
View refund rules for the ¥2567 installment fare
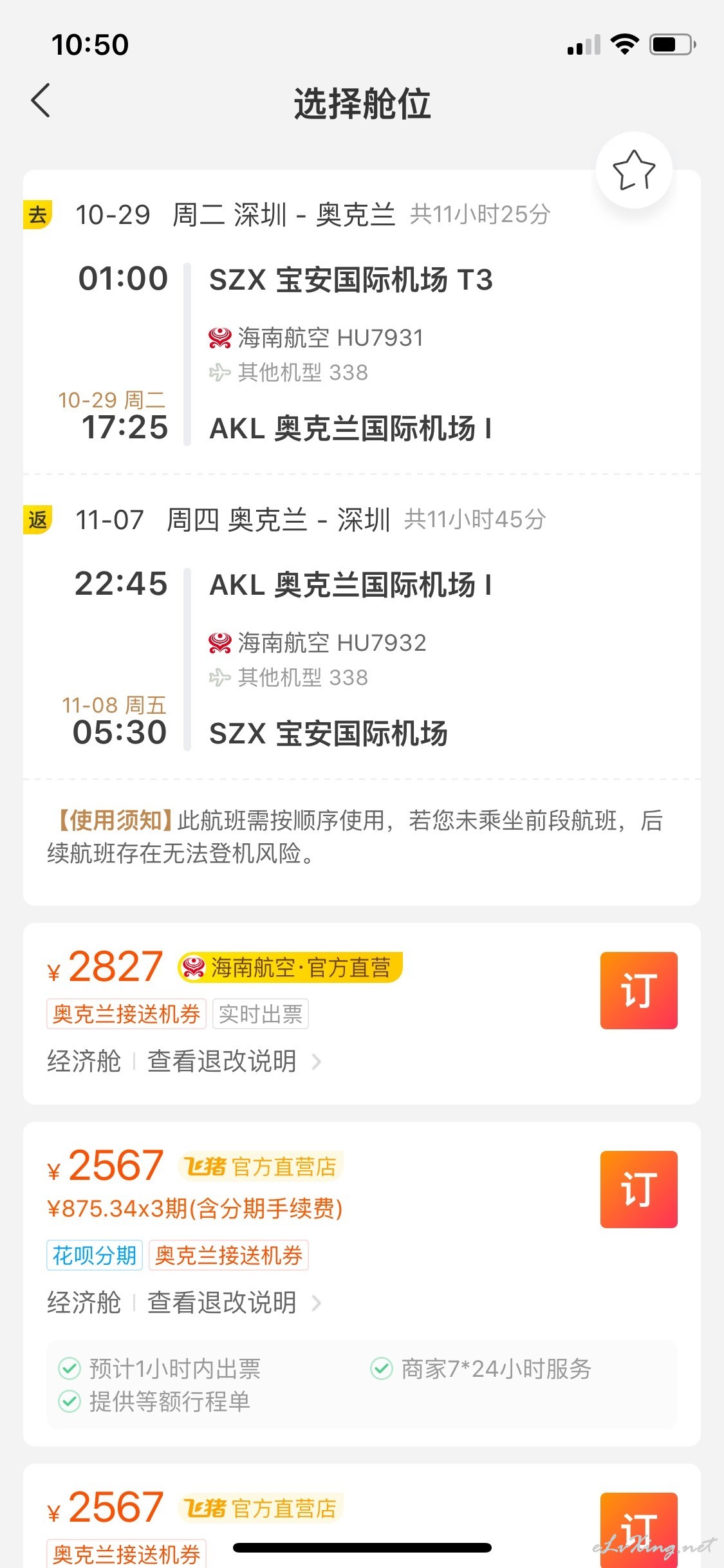(x=234, y=1302)
